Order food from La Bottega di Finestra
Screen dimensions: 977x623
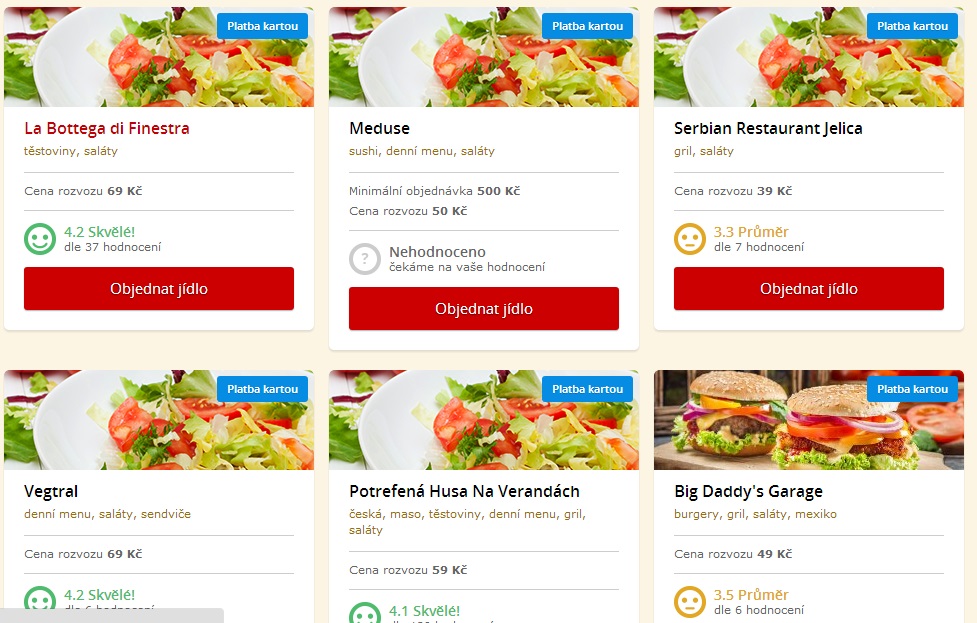coord(159,289)
